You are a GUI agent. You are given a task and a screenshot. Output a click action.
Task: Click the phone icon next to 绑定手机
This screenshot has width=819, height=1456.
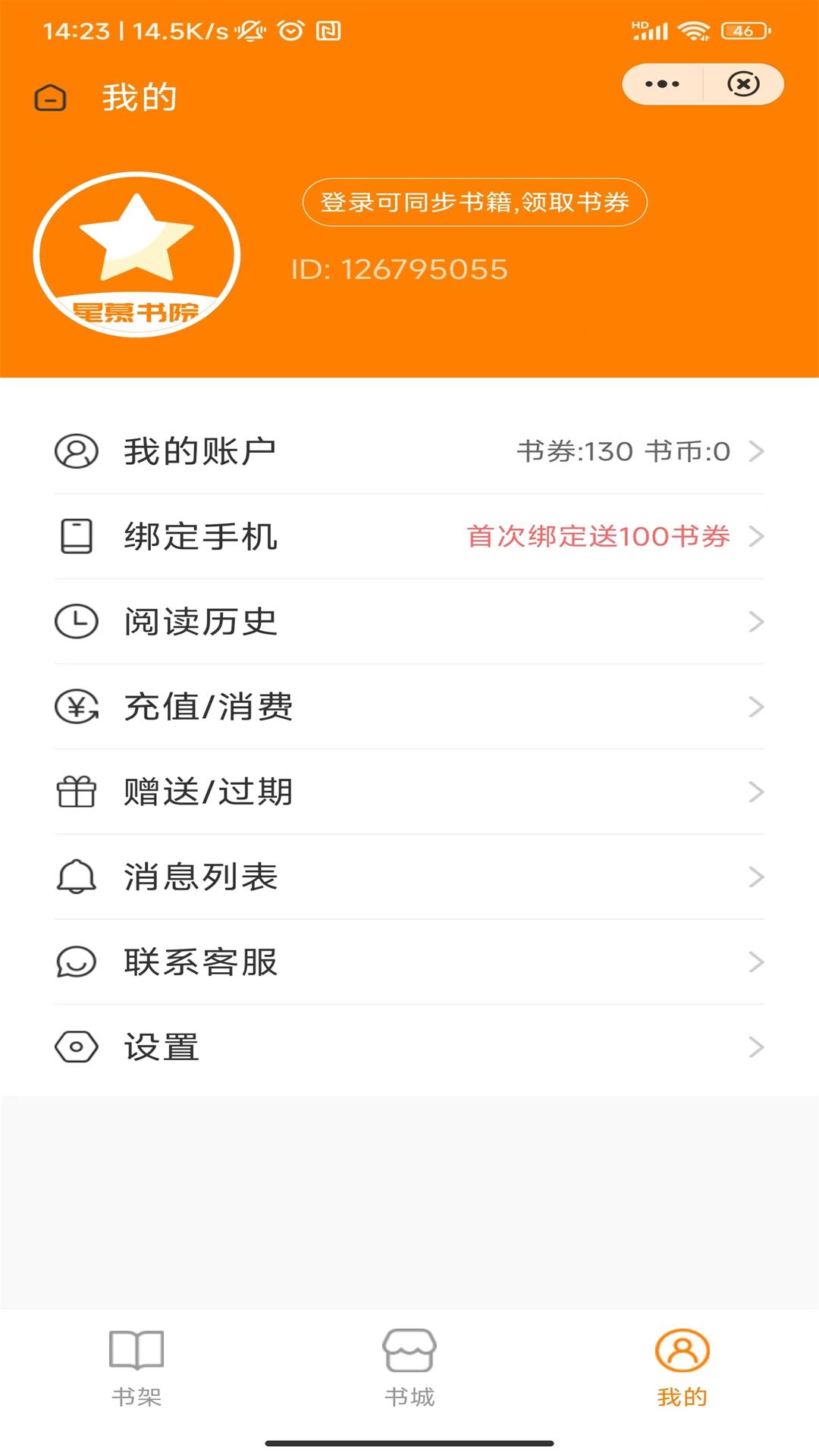pos(74,537)
